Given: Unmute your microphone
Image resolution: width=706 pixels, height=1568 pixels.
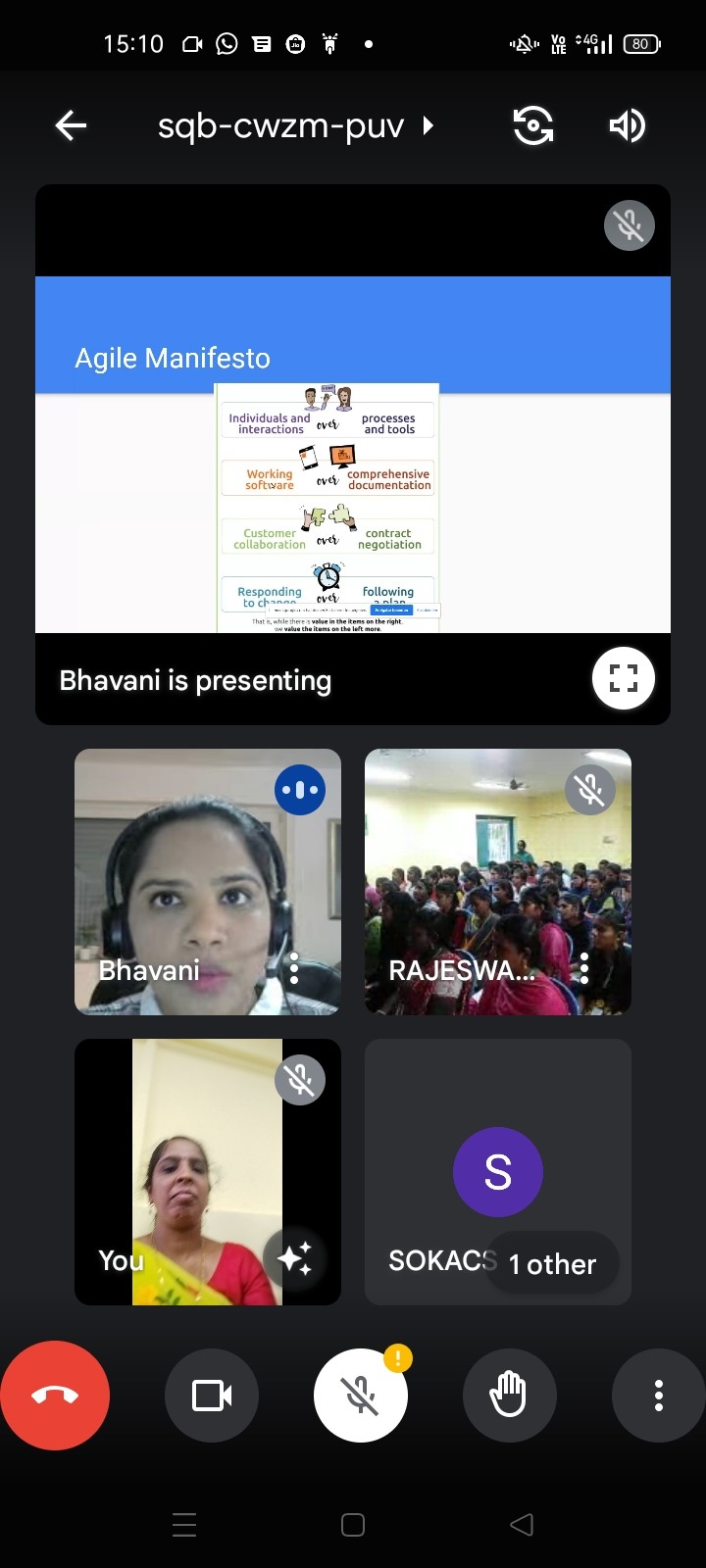Looking at the screenshot, I should [x=361, y=1396].
